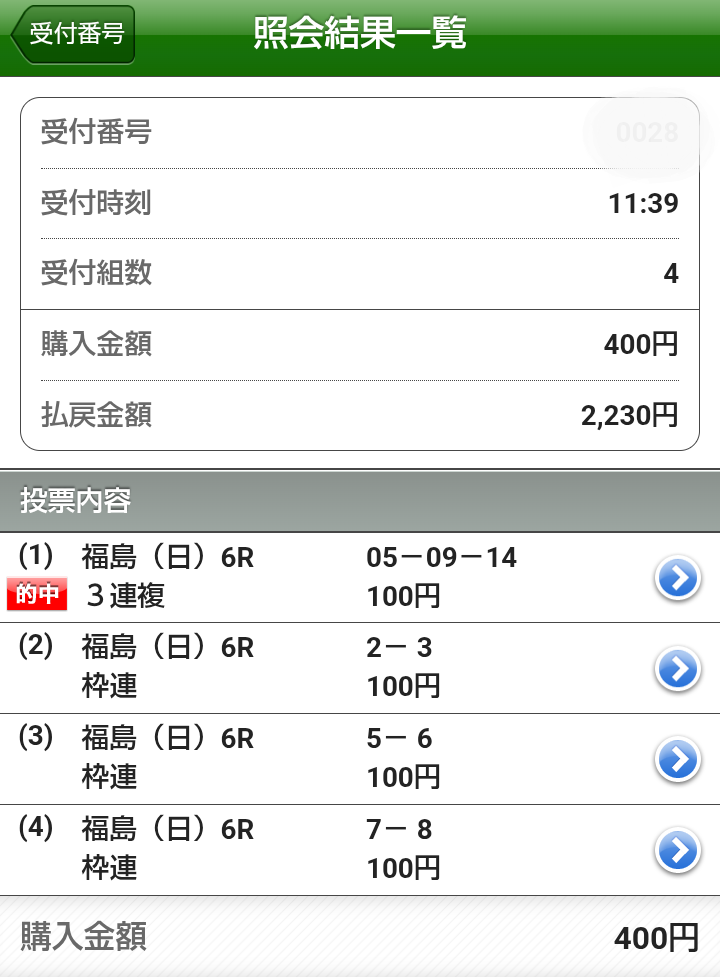The height and width of the screenshot is (977, 720).
Task: Open the 枠連 7-8 bet entry
Action: pyautogui.click(x=677, y=851)
